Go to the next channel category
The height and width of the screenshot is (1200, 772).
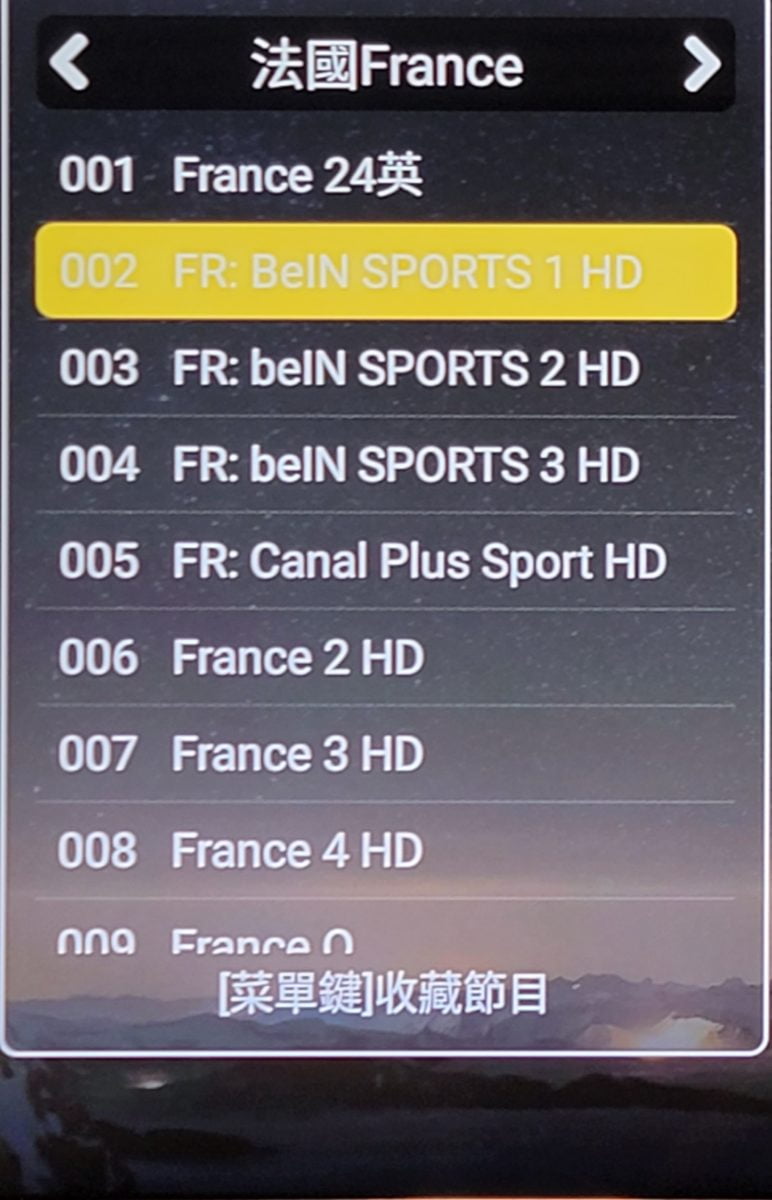coord(702,65)
